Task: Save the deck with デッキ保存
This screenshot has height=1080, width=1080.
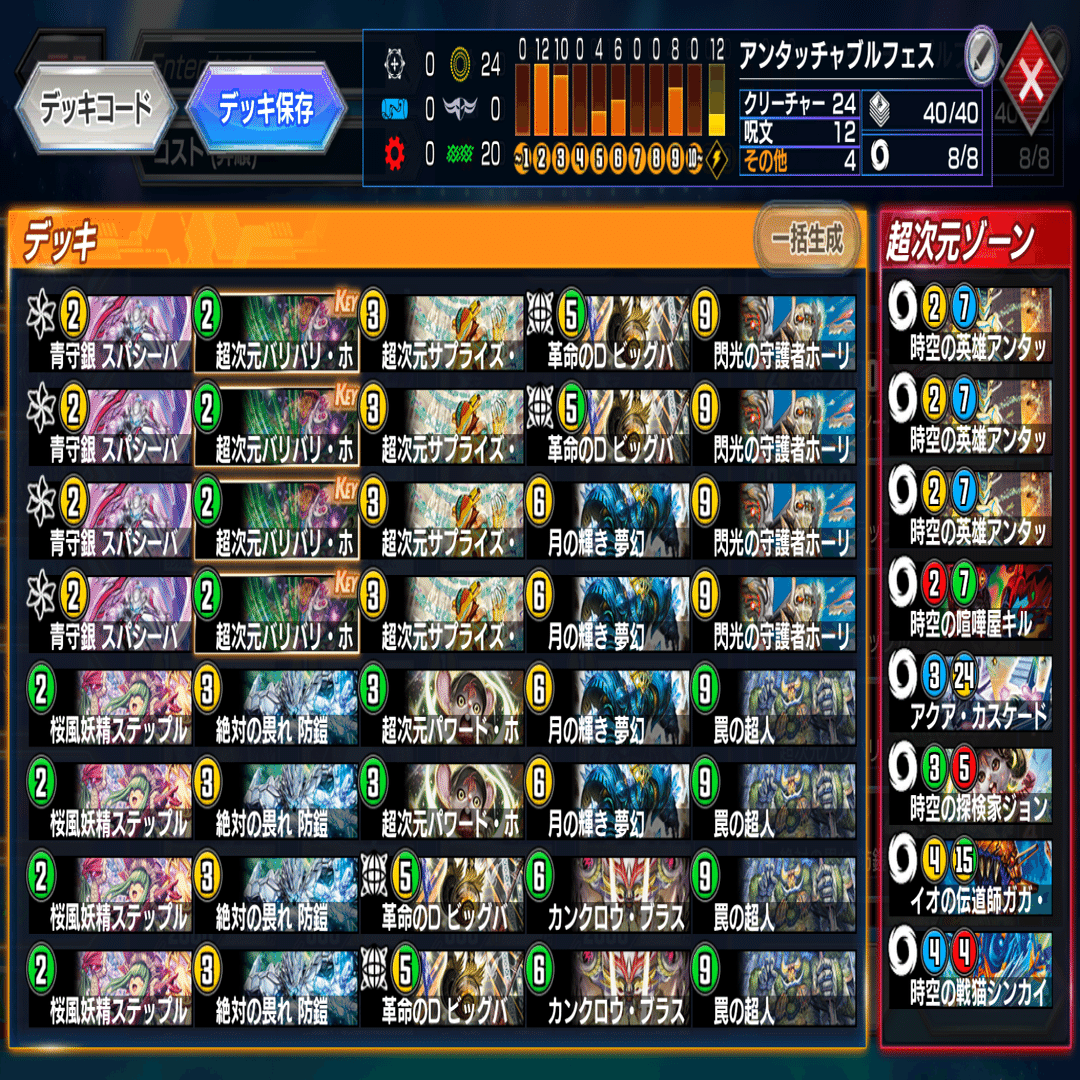Action: pyautogui.click(x=266, y=106)
